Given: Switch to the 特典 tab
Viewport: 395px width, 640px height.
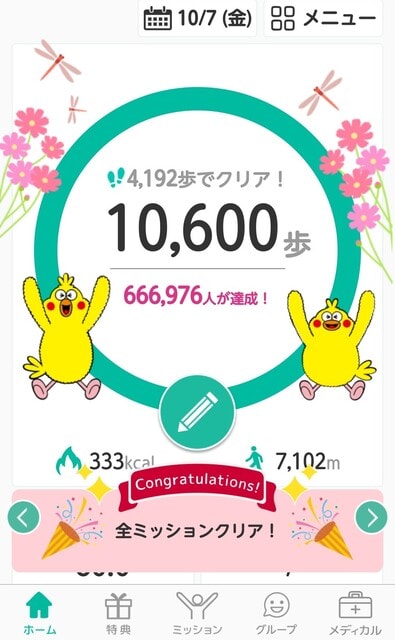Looking at the screenshot, I should tap(118, 613).
